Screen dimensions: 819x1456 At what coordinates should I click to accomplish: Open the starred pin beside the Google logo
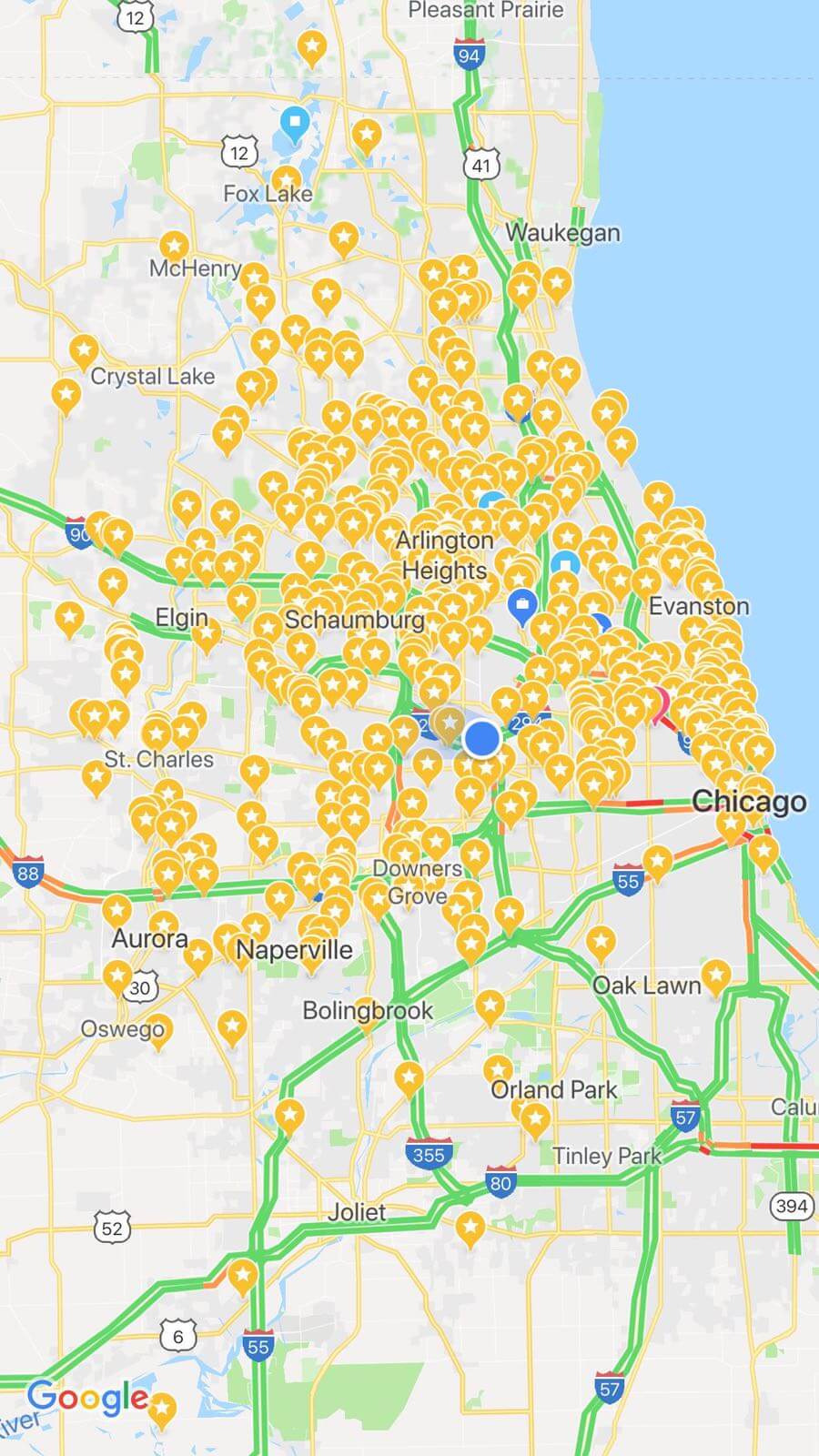pyautogui.click(x=162, y=1410)
